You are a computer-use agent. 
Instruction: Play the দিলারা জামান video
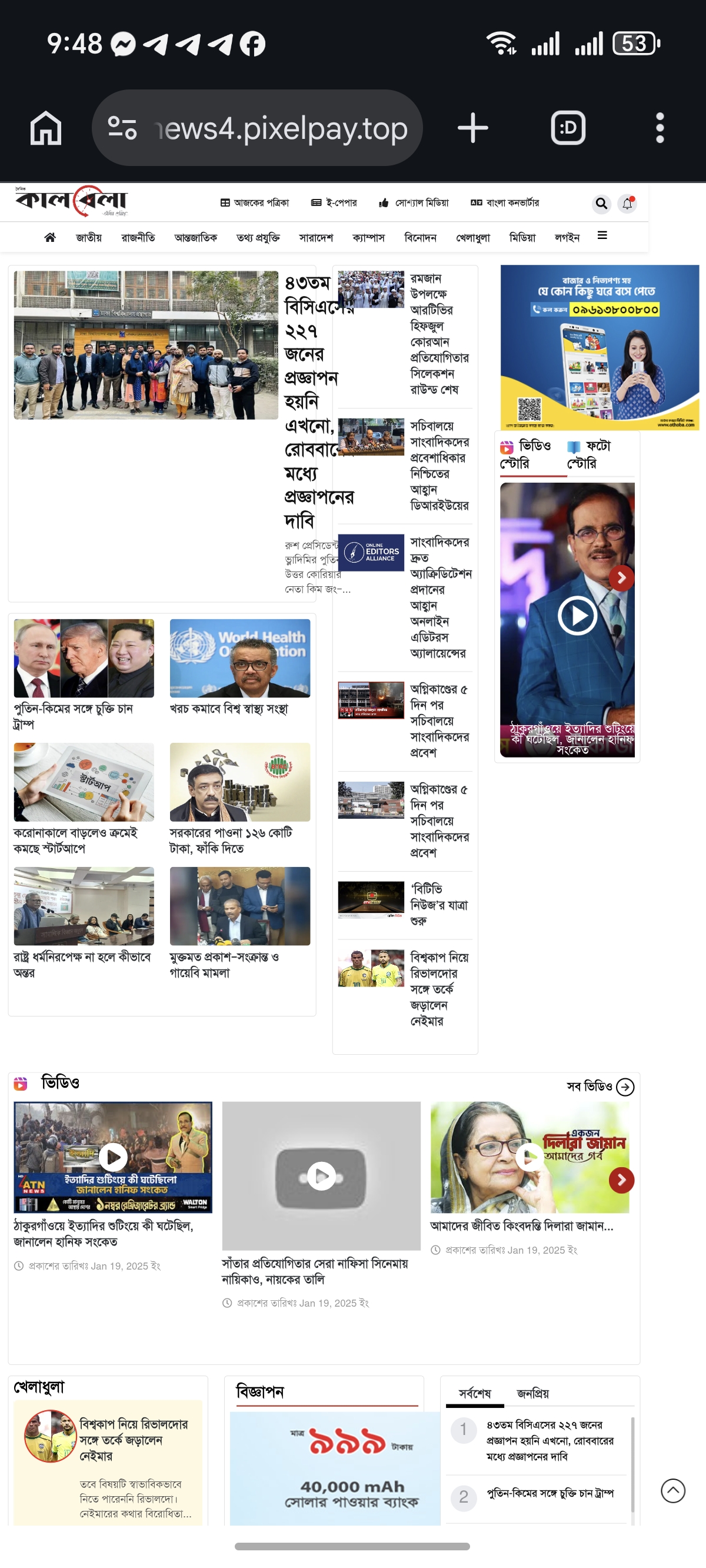pos(529,1157)
